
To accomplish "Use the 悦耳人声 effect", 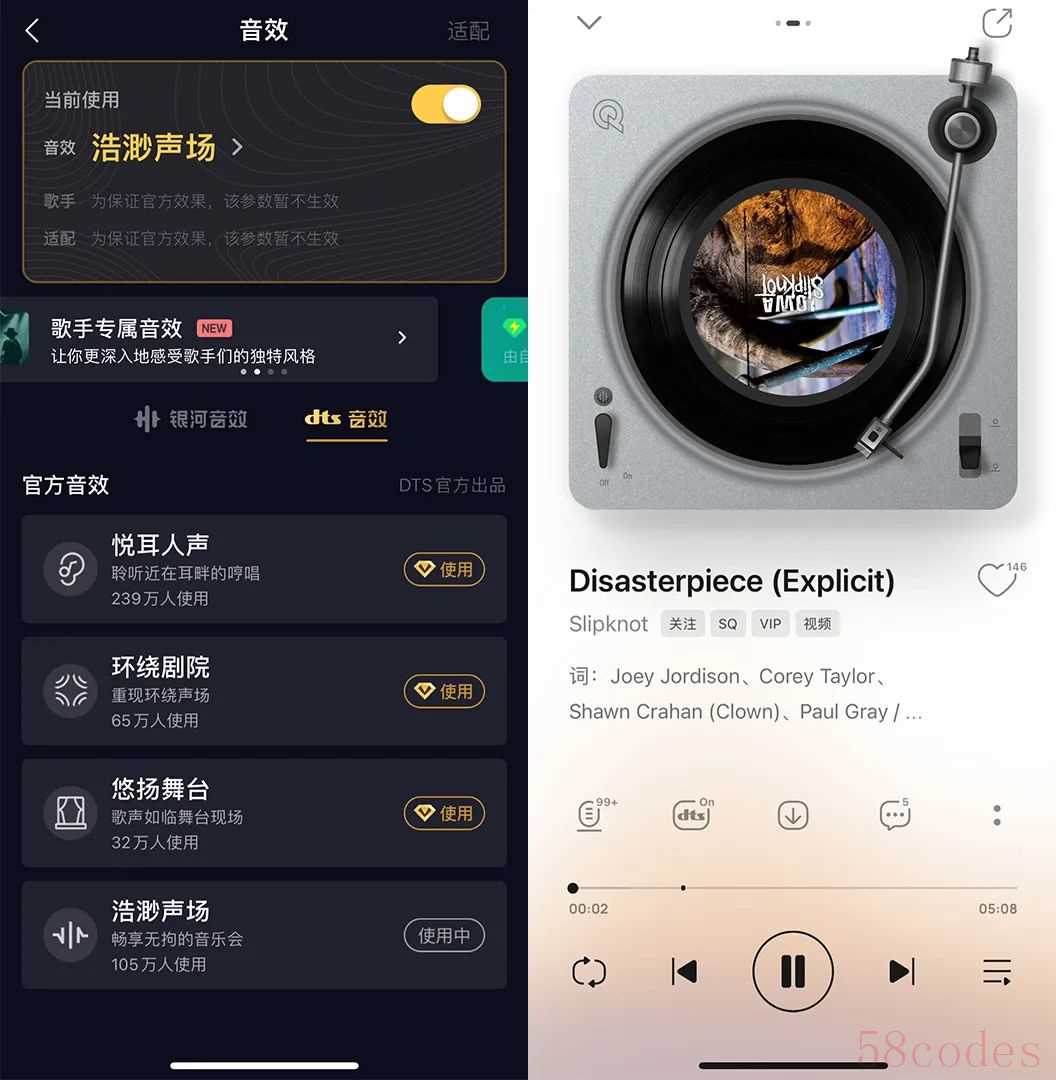I will coord(444,570).
